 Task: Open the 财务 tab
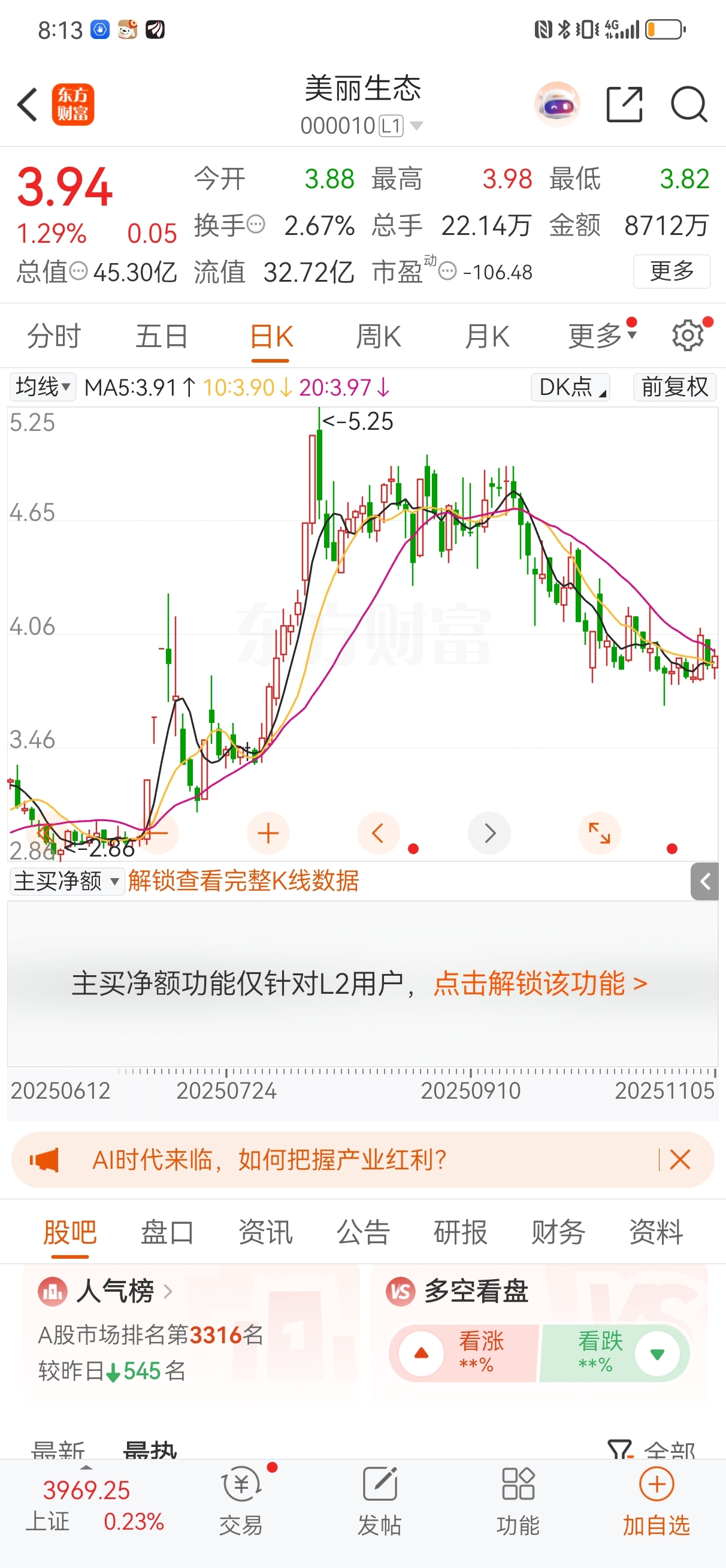558,1232
